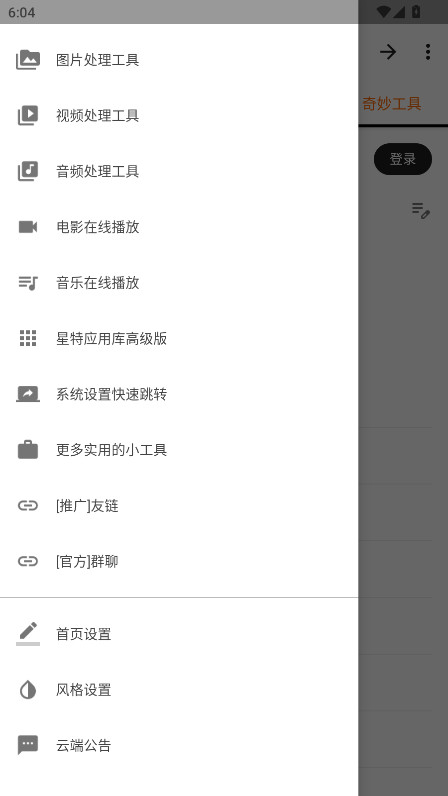This screenshot has height=796, width=448.
Task: Open the [推广]友链 link
Action: (x=179, y=506)
